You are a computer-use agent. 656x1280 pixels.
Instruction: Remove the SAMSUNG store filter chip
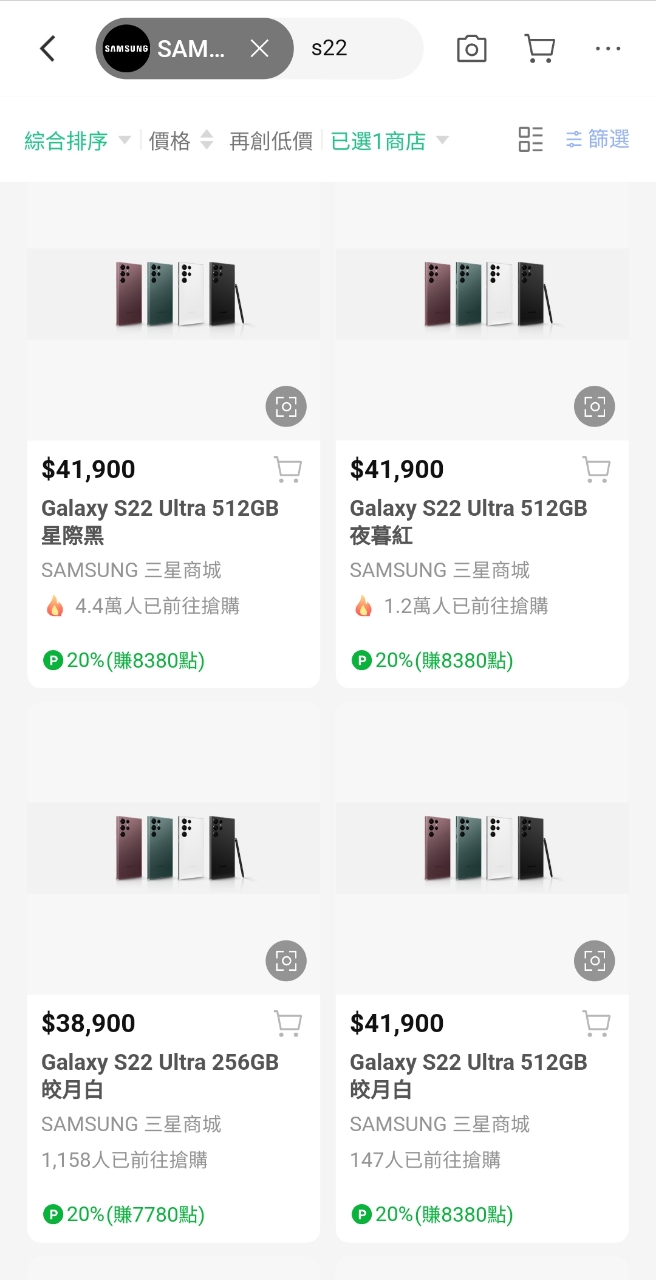(x=259, y=48)
